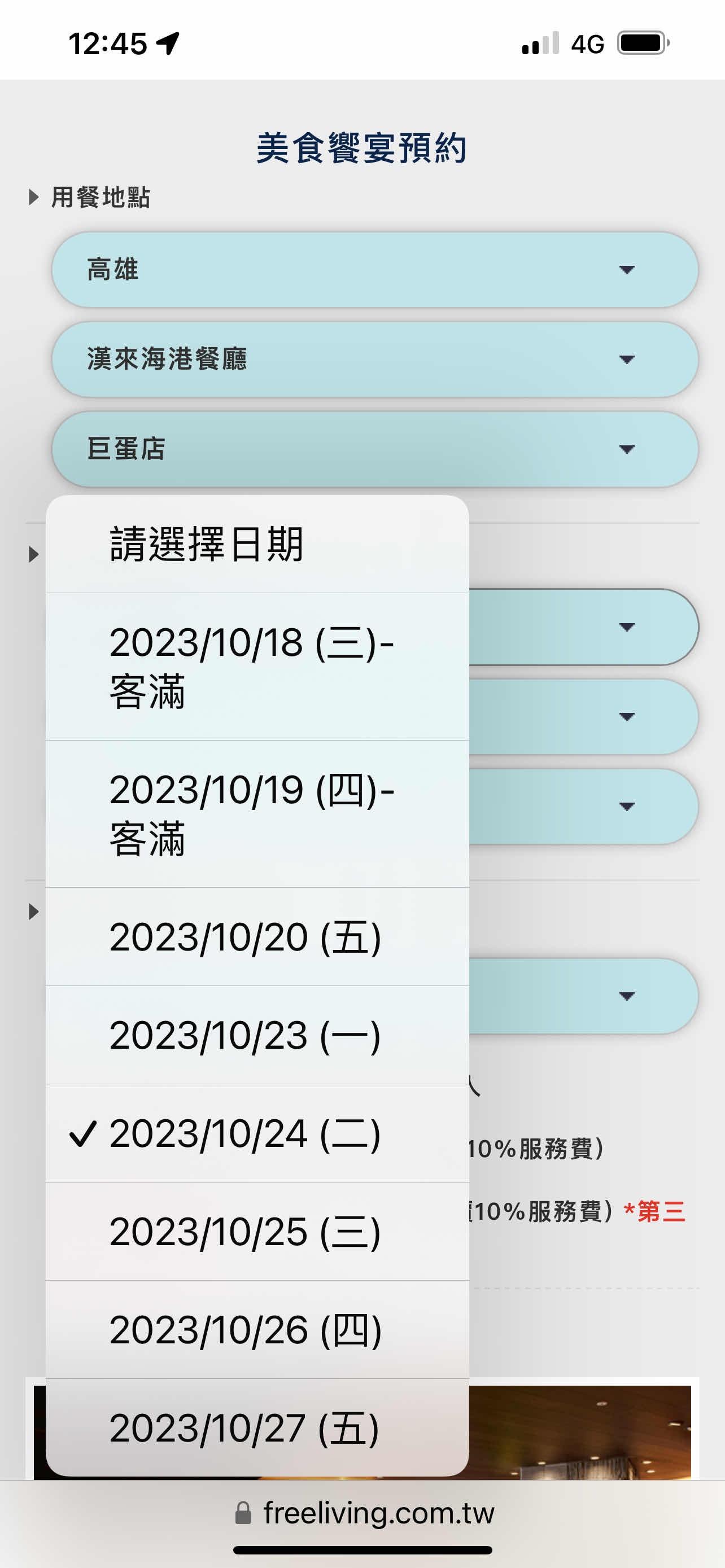Select date 2023/10/26 (四)
Viewport: 725px width, 1568px height.
pos(257,1329)
